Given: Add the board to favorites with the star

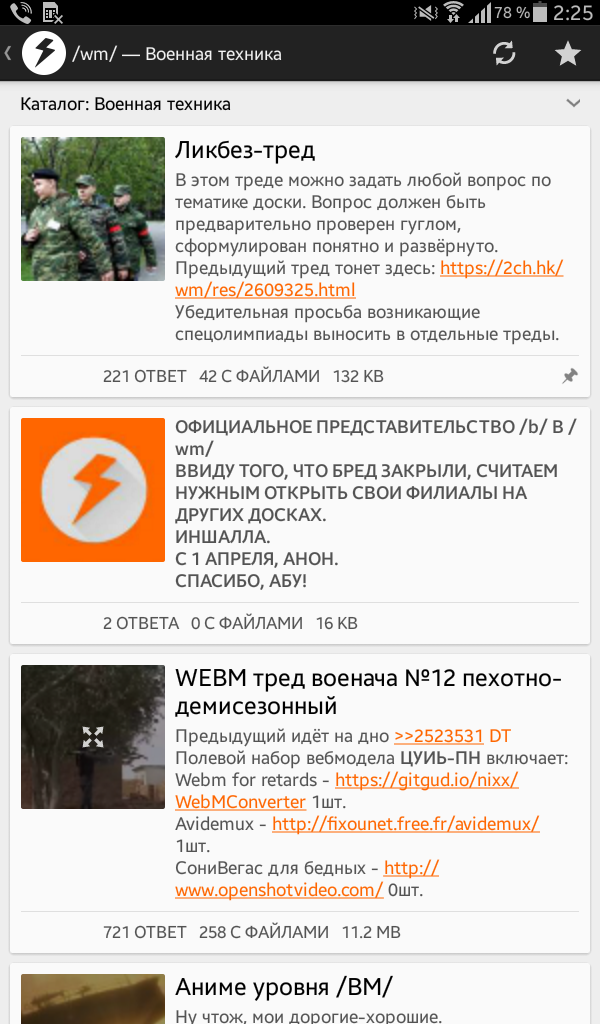Looking at the screenshot, I should point(568,54).
